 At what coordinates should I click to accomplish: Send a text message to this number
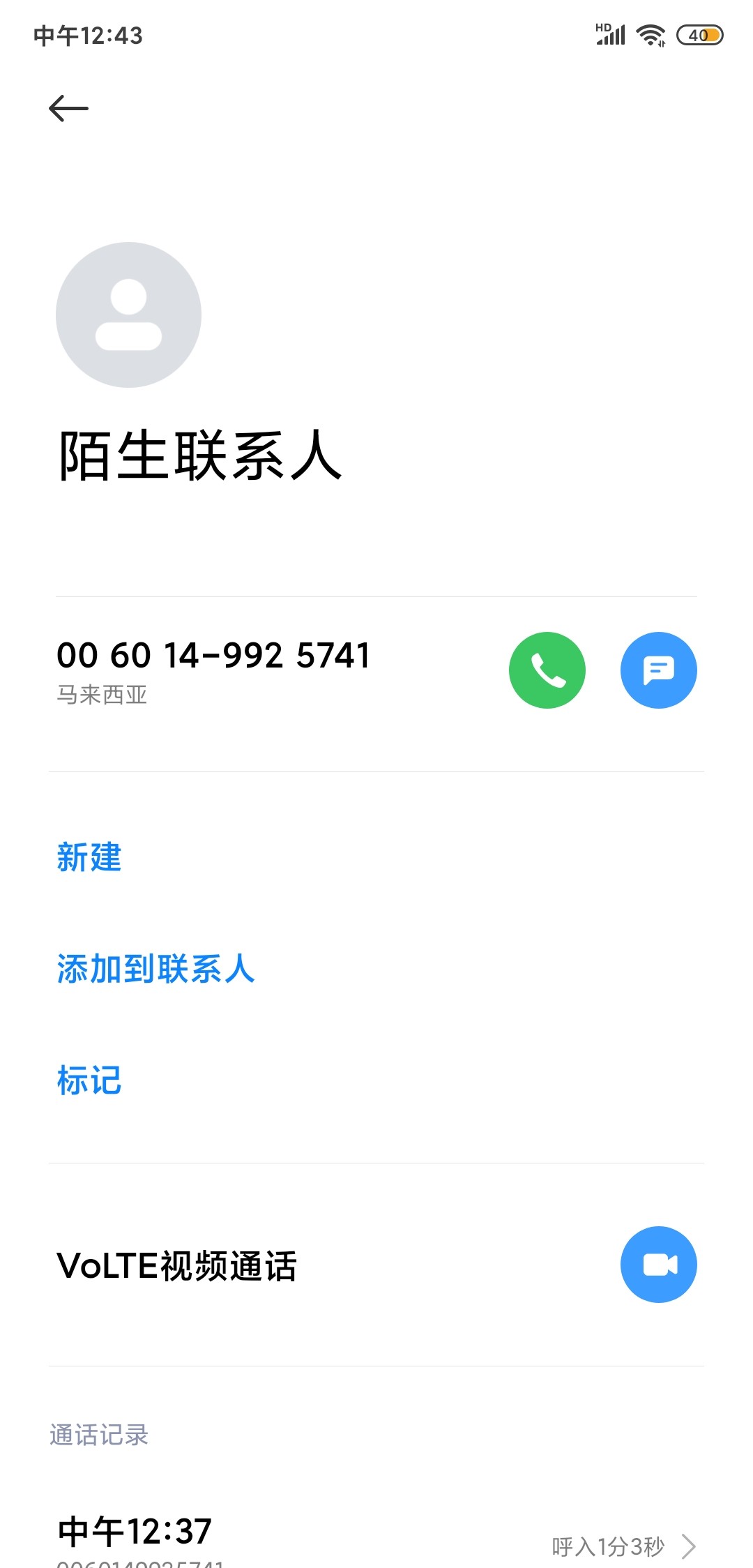659,670
